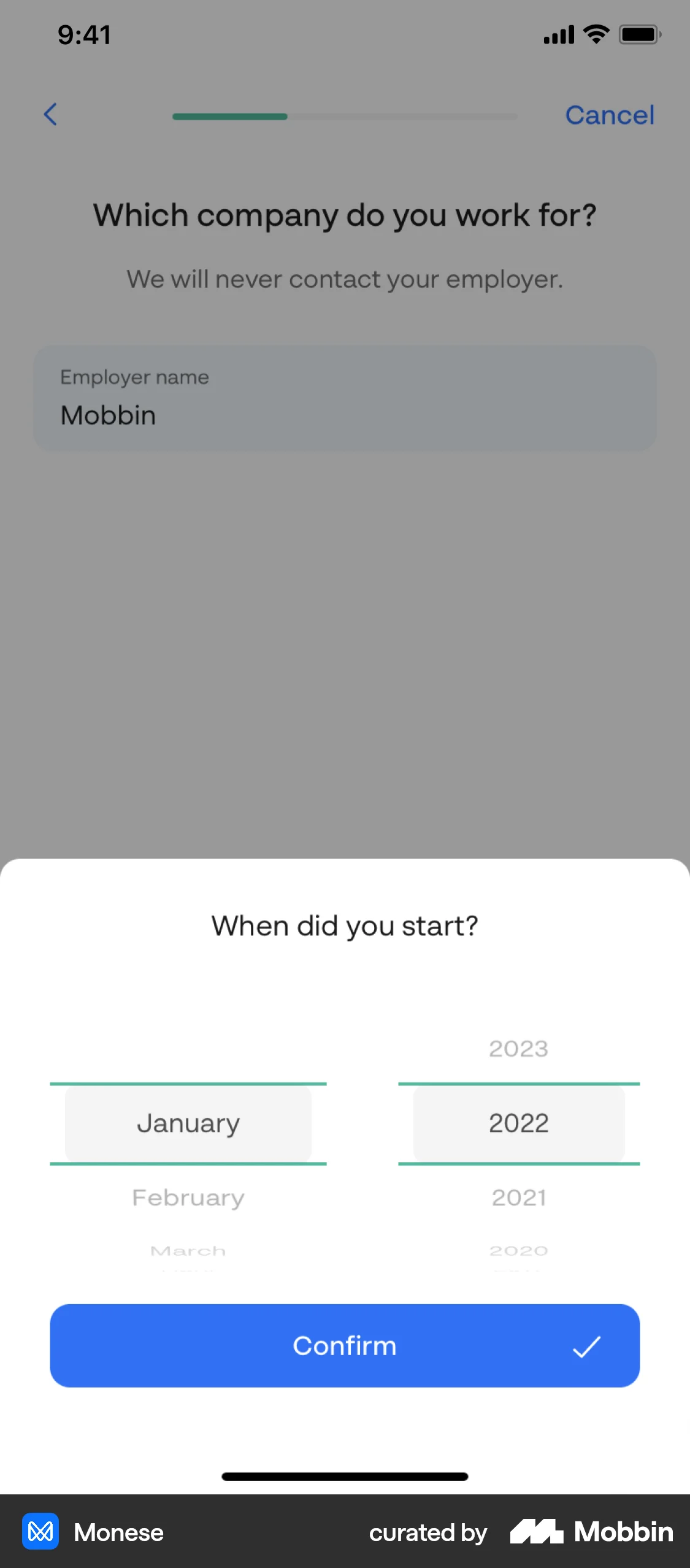Tap the 'Which company do you work for?' heading
Screen dimensions: 690x1568
point(345,215)
